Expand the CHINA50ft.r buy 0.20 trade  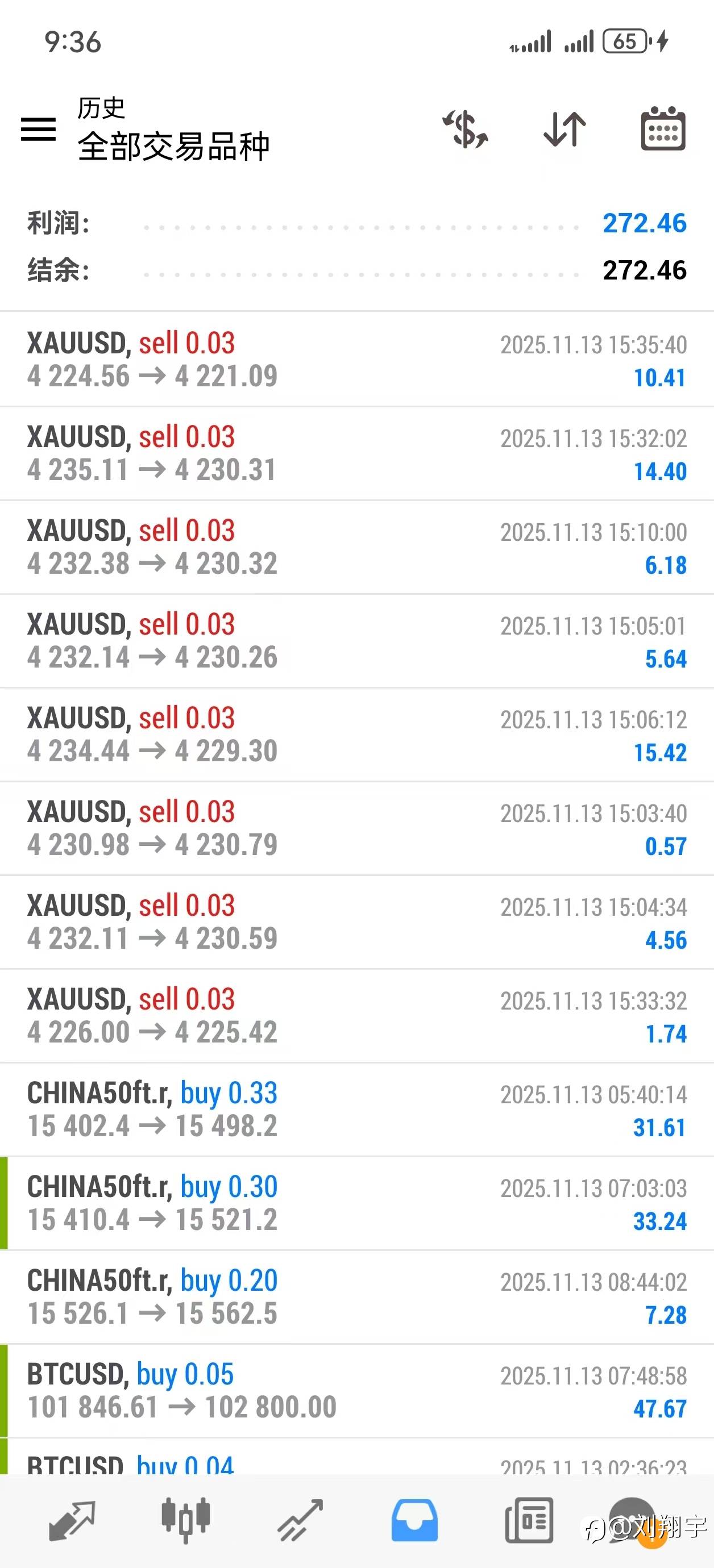[357, 1297]
